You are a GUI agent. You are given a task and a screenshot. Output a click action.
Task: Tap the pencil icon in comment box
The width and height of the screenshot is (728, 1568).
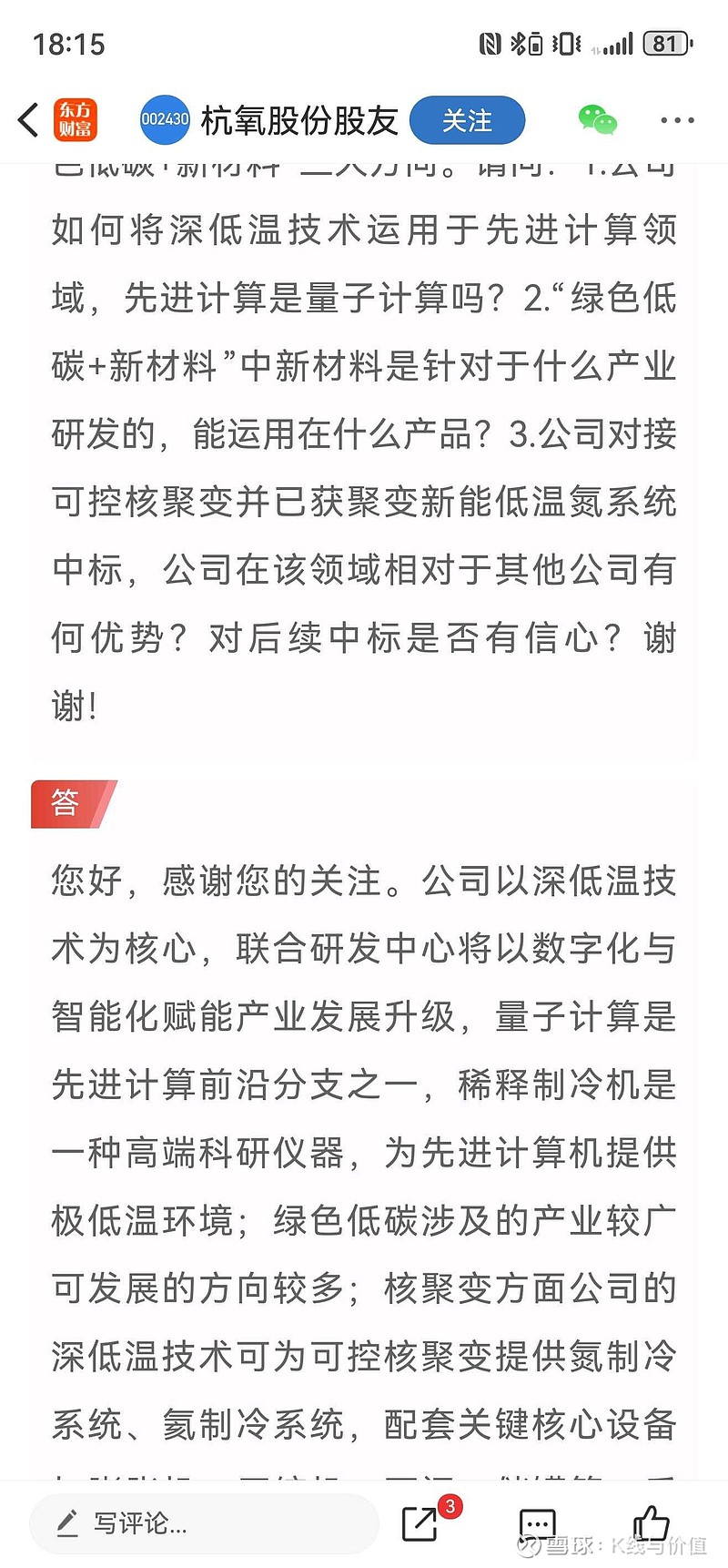pos(66,1525)
